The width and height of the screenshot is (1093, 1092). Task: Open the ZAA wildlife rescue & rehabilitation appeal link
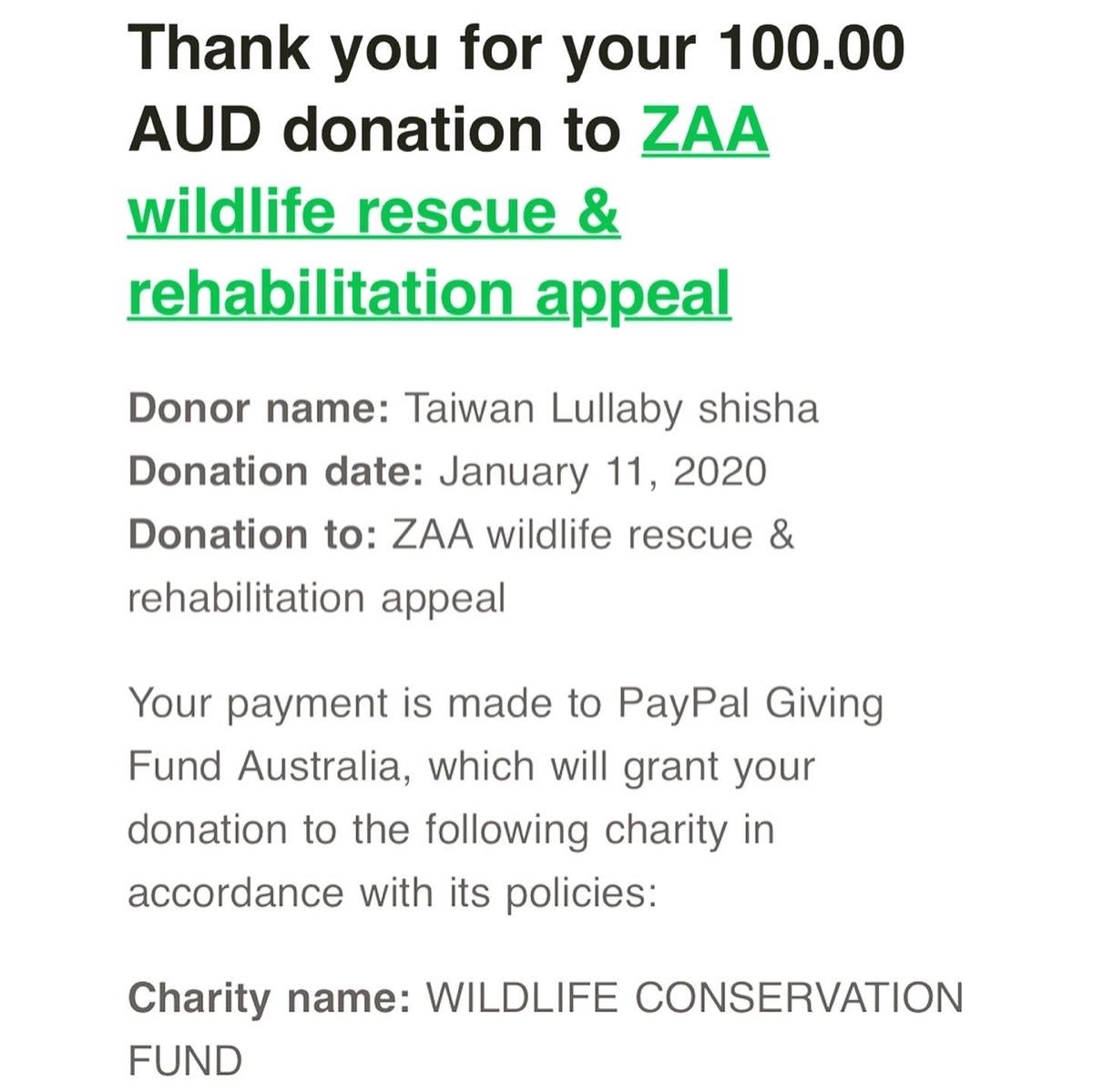click(373, 214)
